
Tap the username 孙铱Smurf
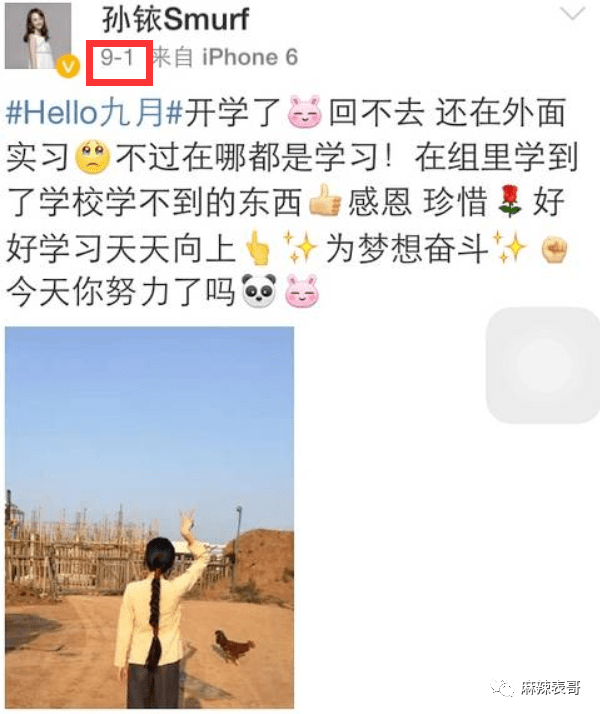pos(175,18)
